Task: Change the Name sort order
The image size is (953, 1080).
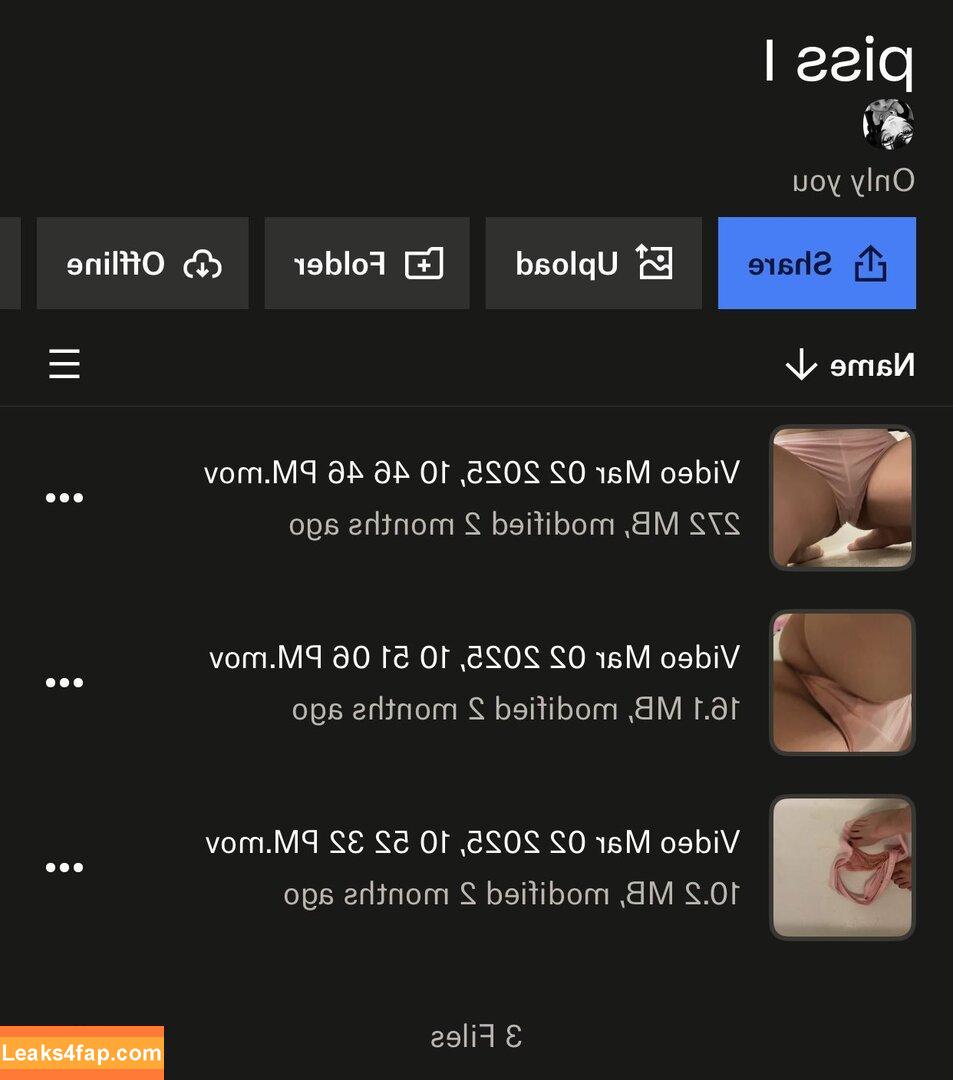Action: [x=849, y=365]
